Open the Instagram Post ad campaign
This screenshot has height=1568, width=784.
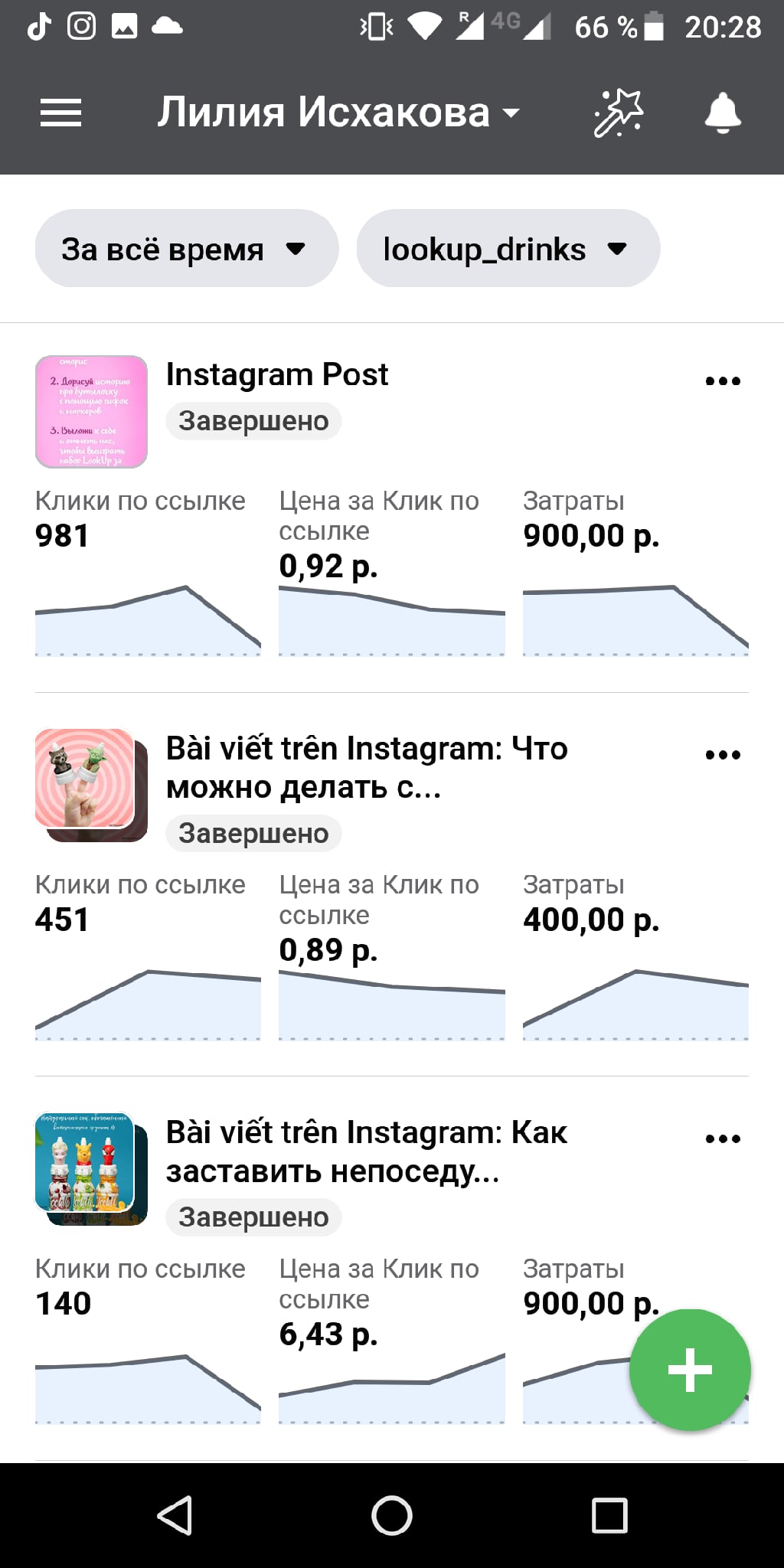coord(277,375)
